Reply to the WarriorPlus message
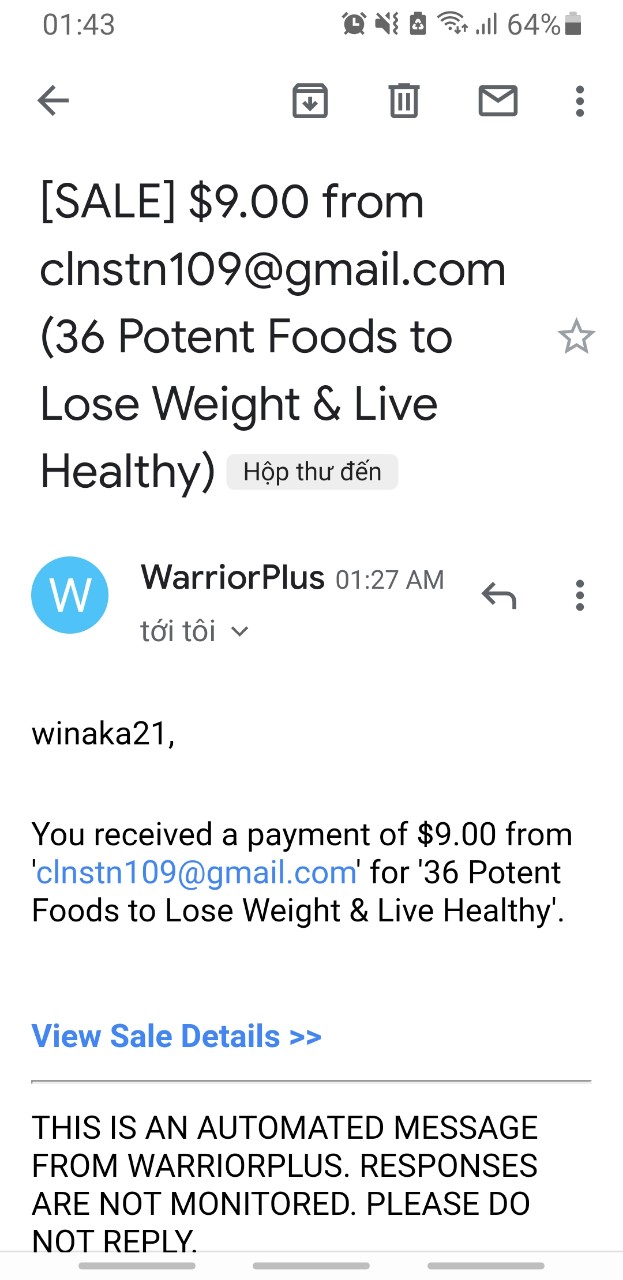 pos(499,596)
